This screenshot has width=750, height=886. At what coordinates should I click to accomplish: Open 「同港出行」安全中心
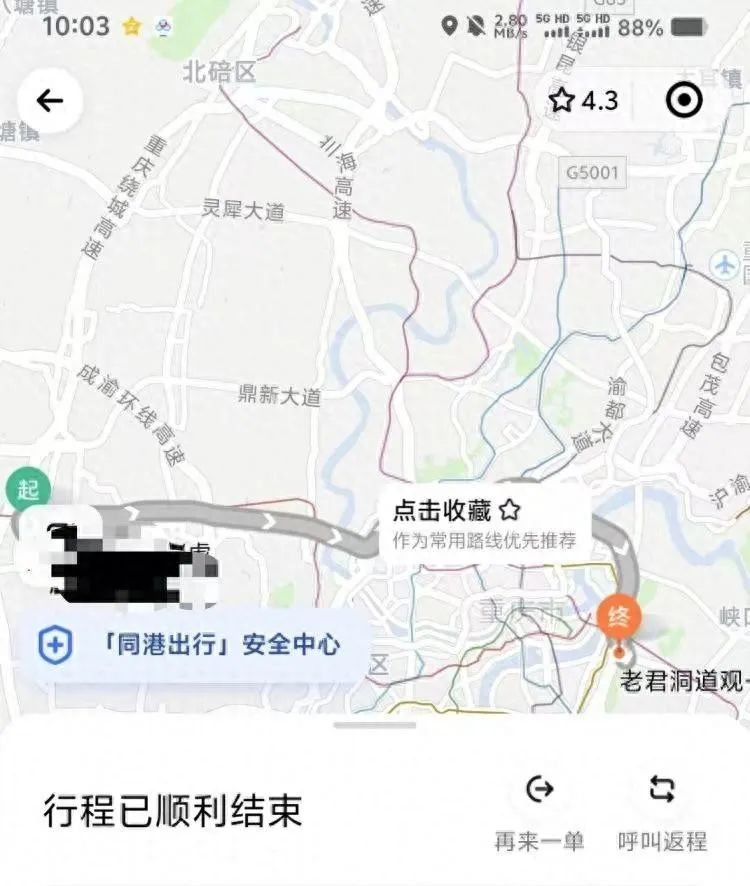(190, 645)
